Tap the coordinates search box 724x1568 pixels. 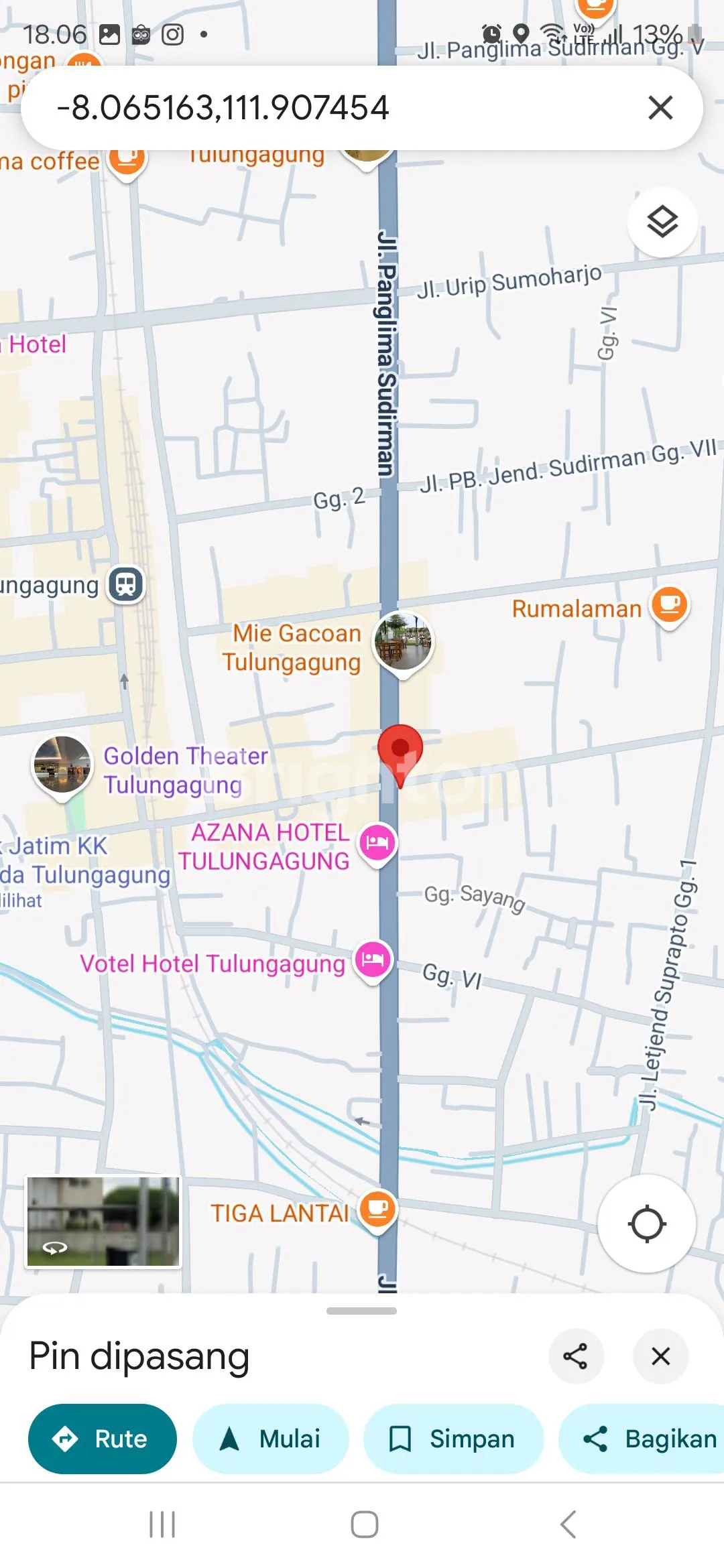point(335,108)
